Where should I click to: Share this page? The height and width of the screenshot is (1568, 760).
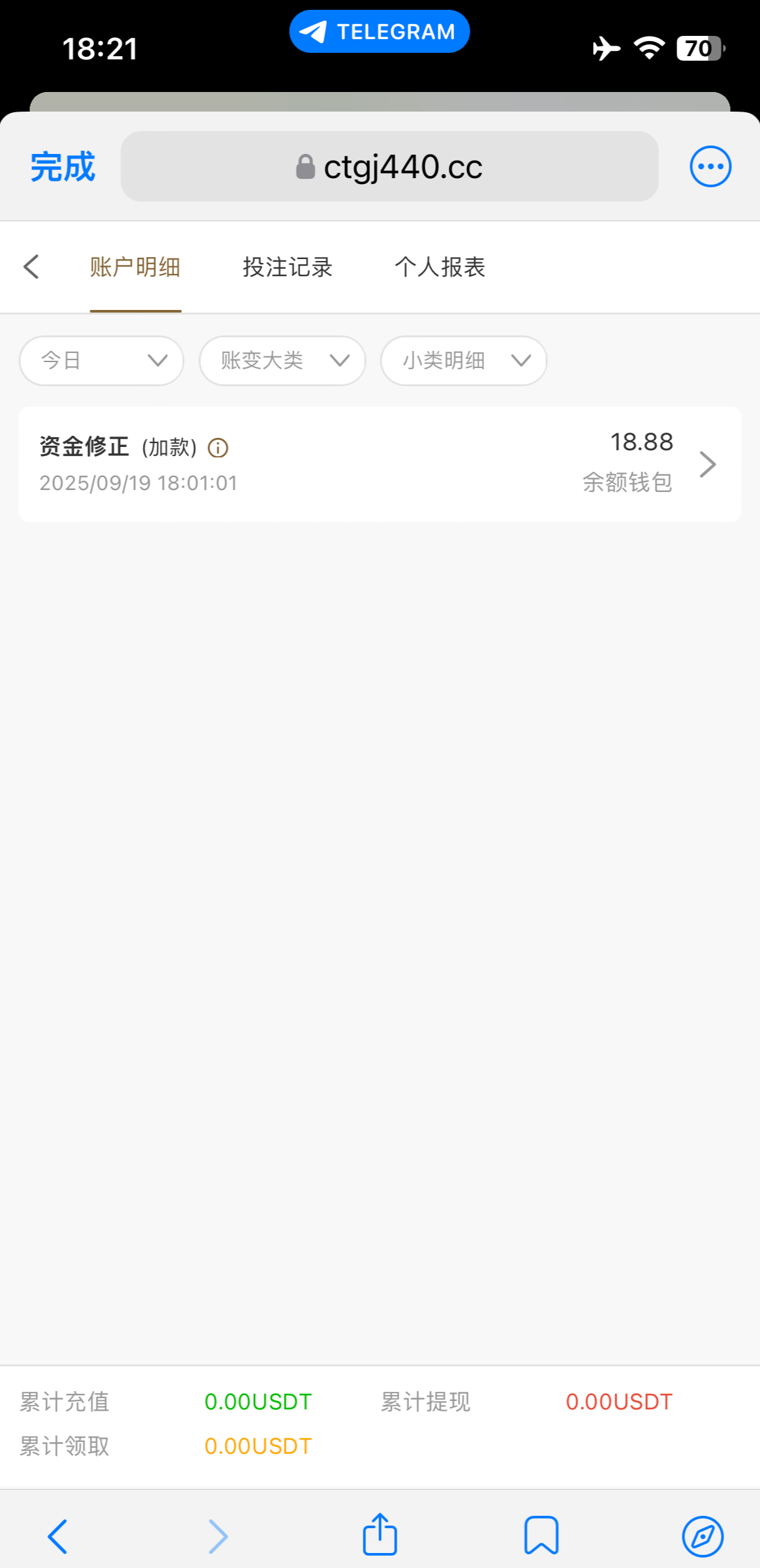click(380, 1535)
